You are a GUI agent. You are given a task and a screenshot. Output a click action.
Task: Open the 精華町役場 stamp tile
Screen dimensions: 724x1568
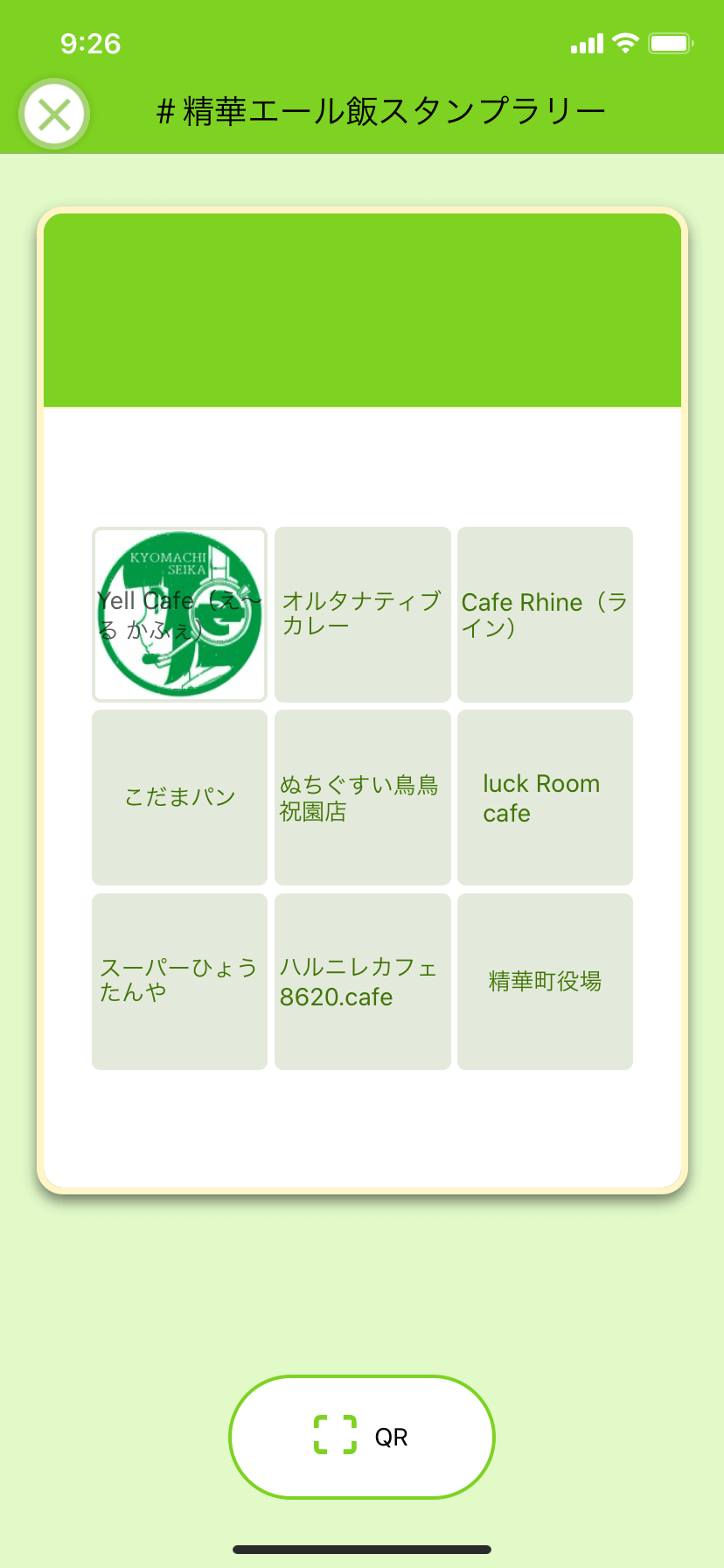pos(545,981)
